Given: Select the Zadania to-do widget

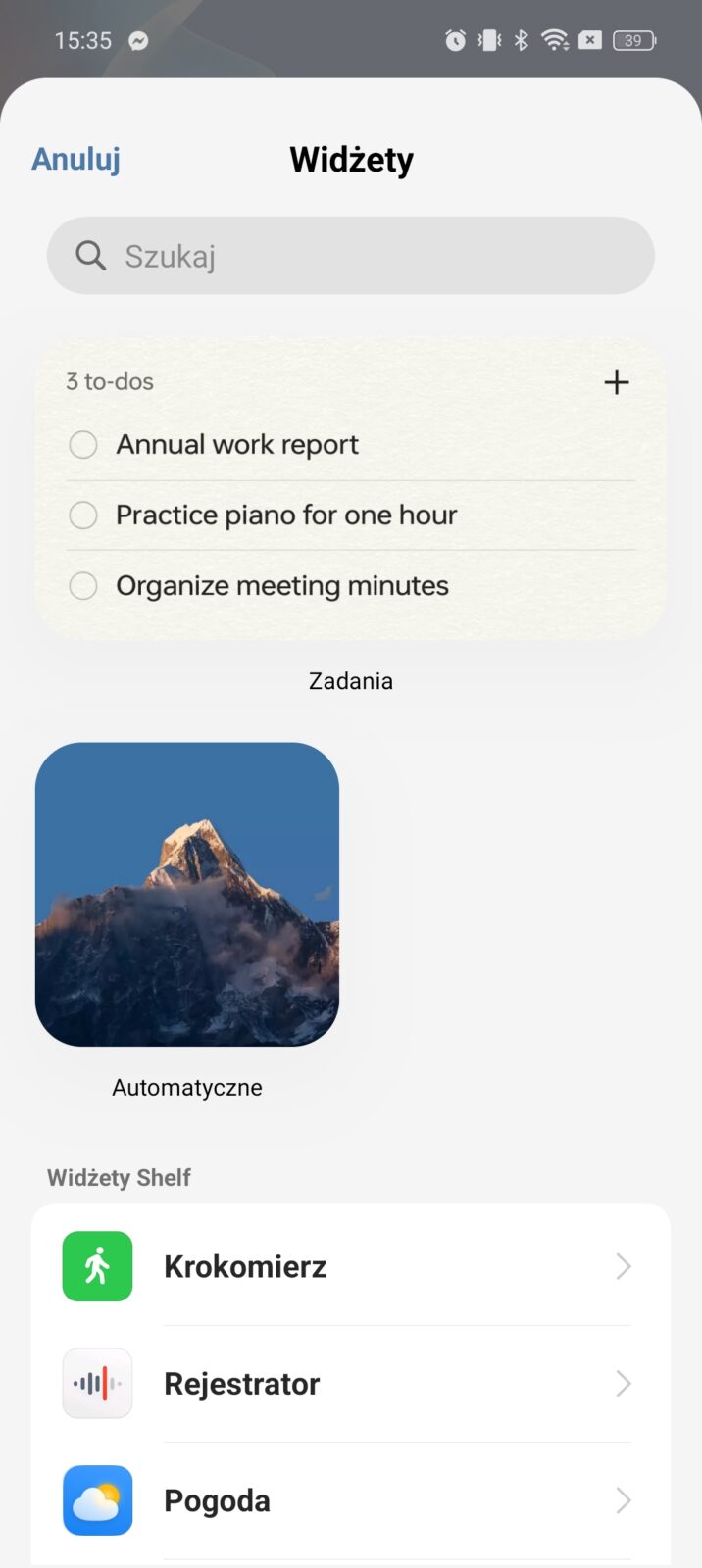Looking at the screenshot, I should 351,488.
